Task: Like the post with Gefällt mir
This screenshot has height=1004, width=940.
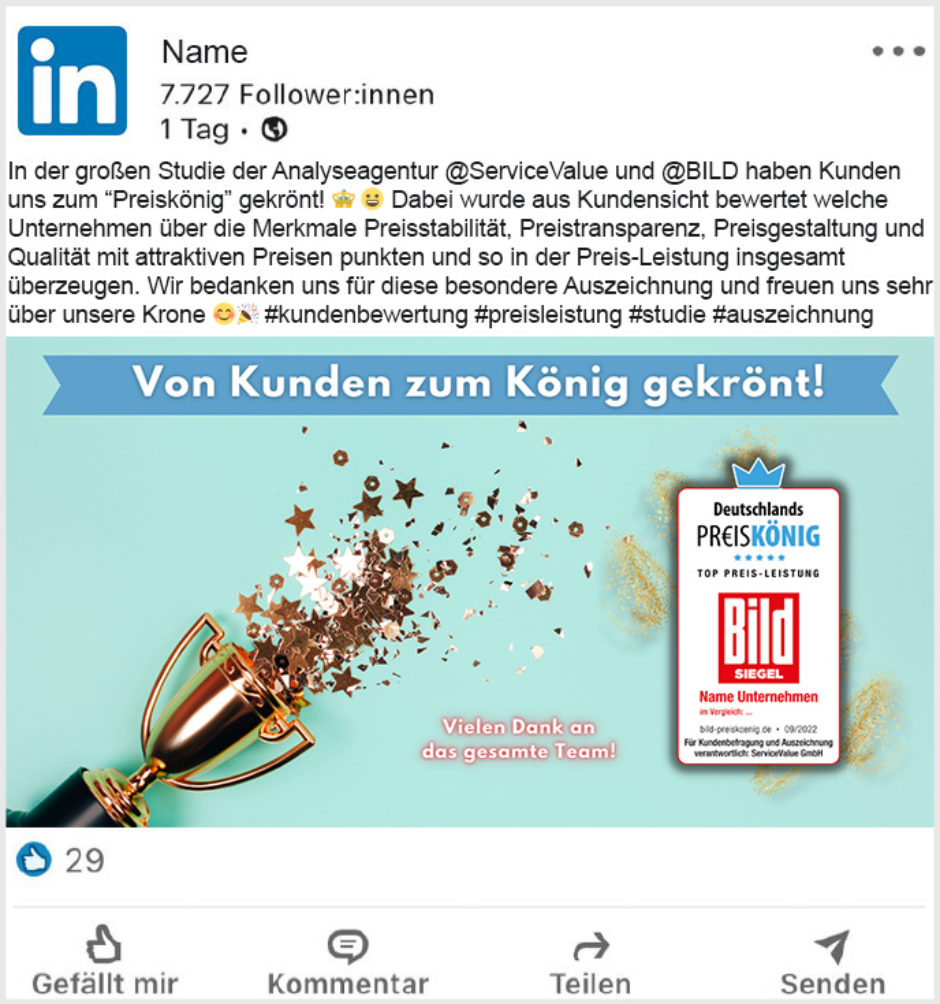Action: pos(105,961)
